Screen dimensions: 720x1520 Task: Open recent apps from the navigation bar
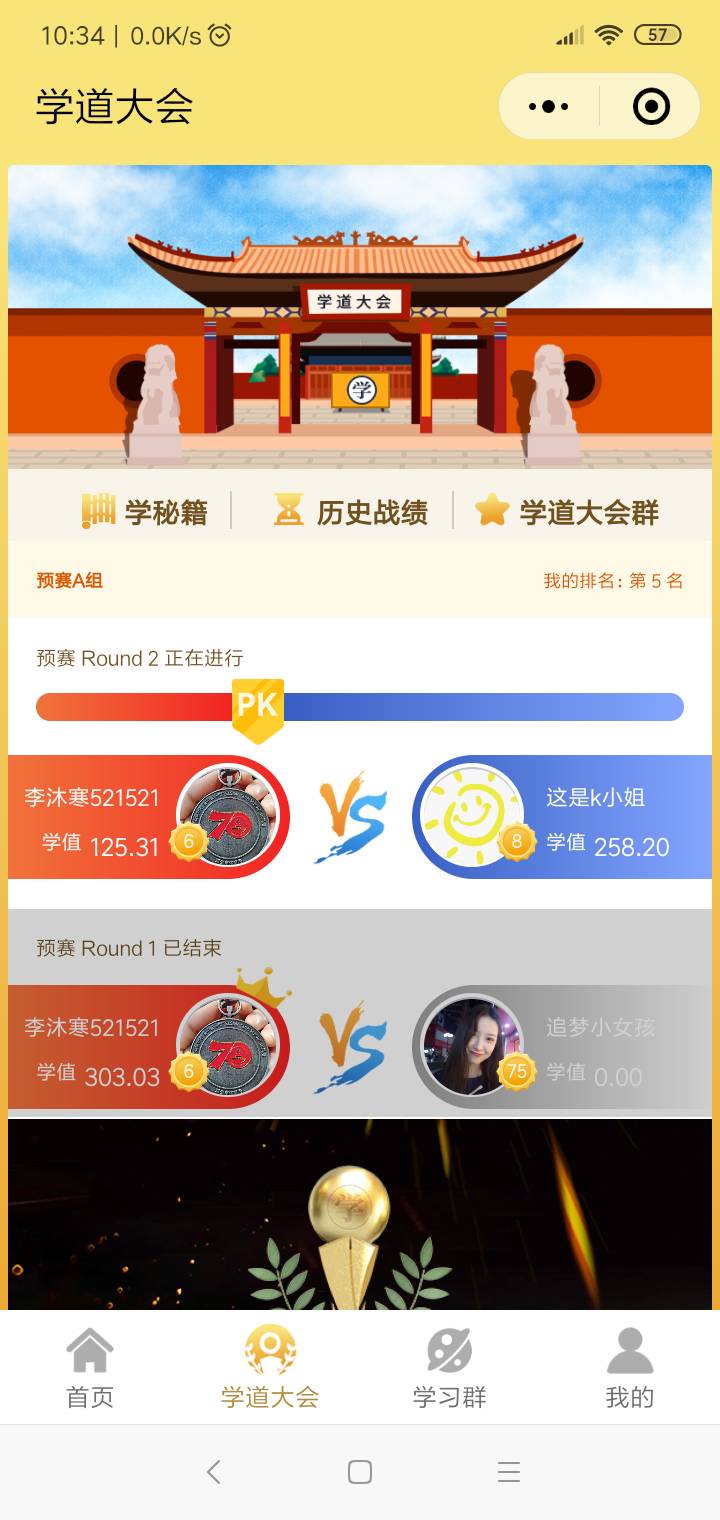[x=508, y=1472]
